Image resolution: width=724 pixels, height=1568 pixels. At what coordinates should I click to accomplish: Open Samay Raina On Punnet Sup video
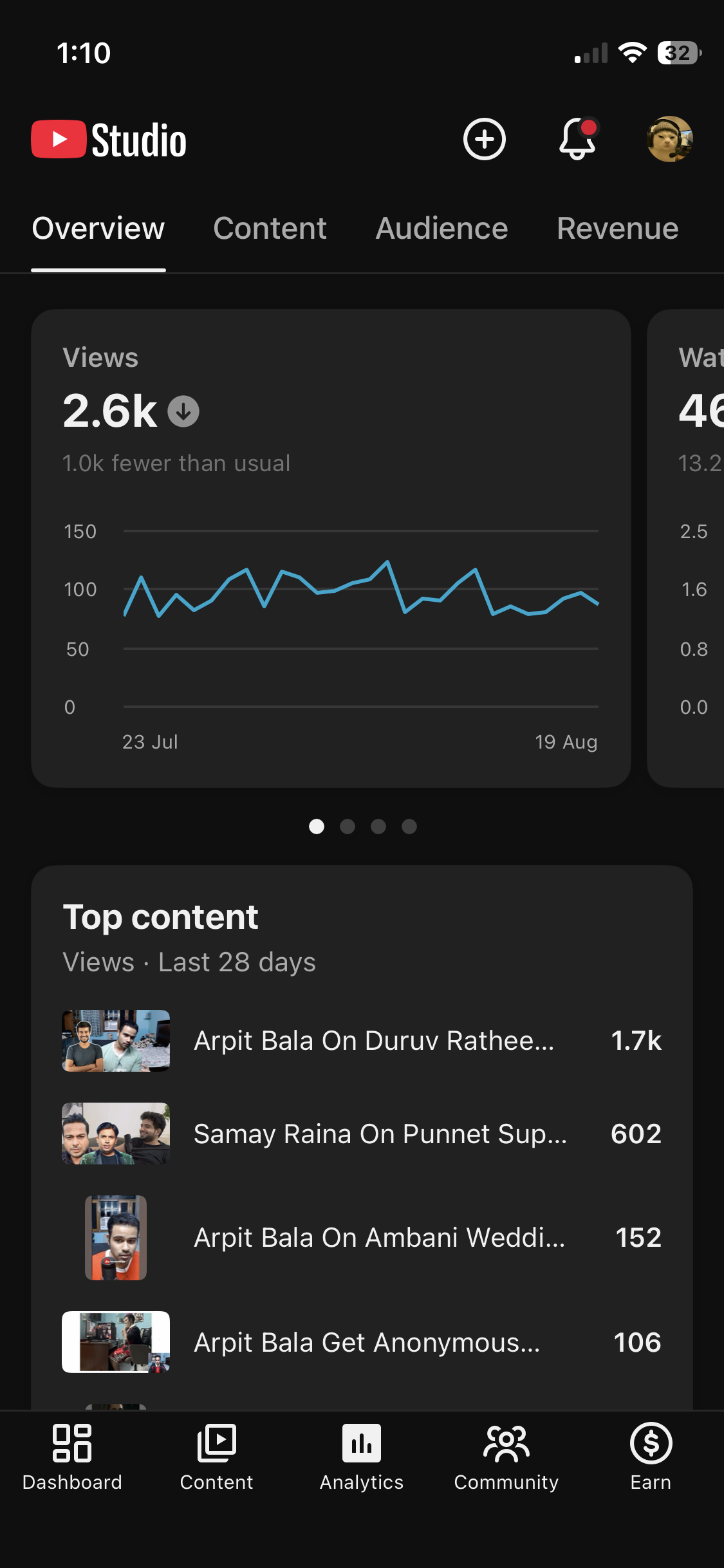(x=362, y=1134)
